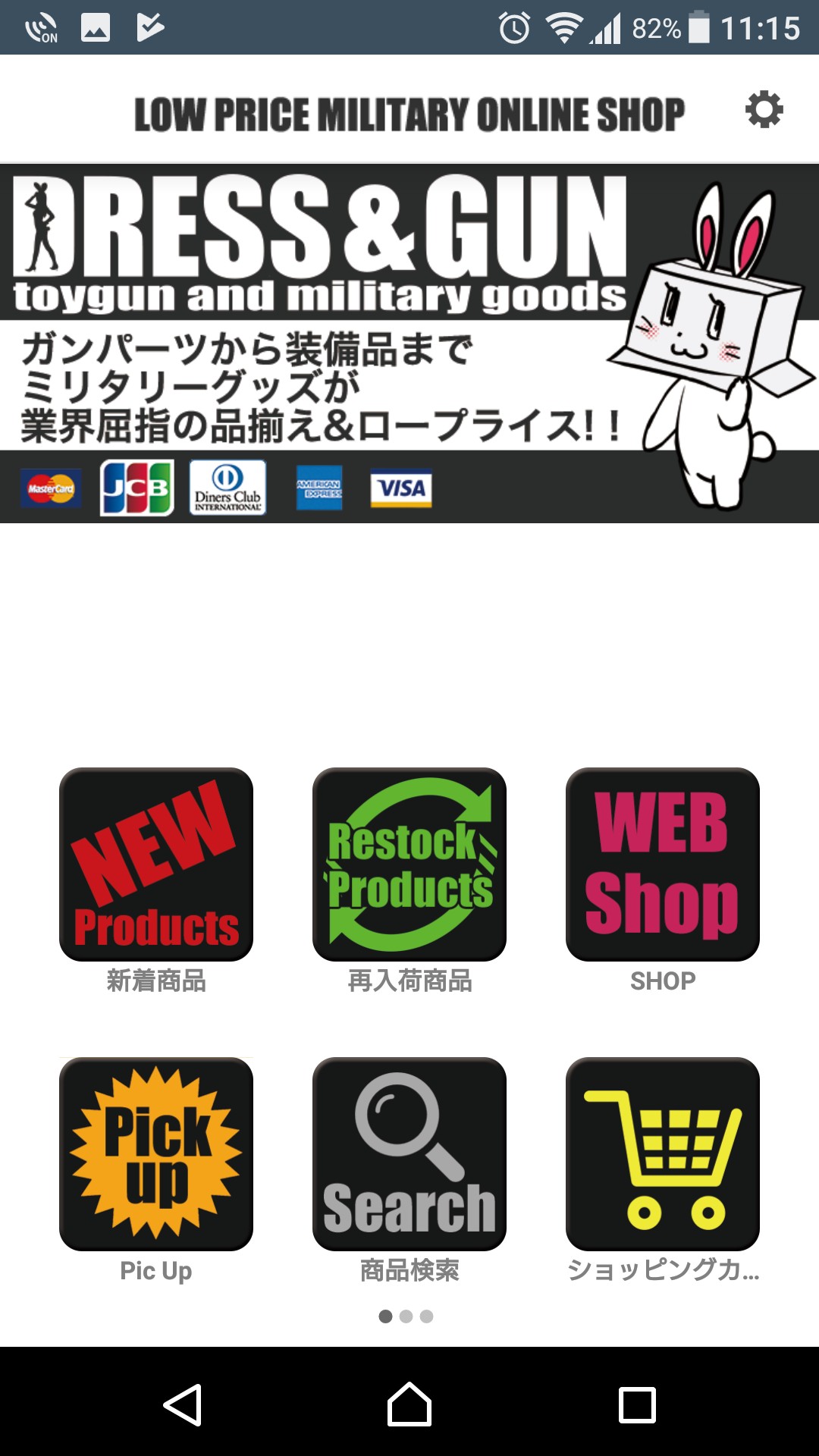This screenshot has height=1456, width=819.
Task: Open the Dress & Gun banner
Action: click(x=409, y=343)
